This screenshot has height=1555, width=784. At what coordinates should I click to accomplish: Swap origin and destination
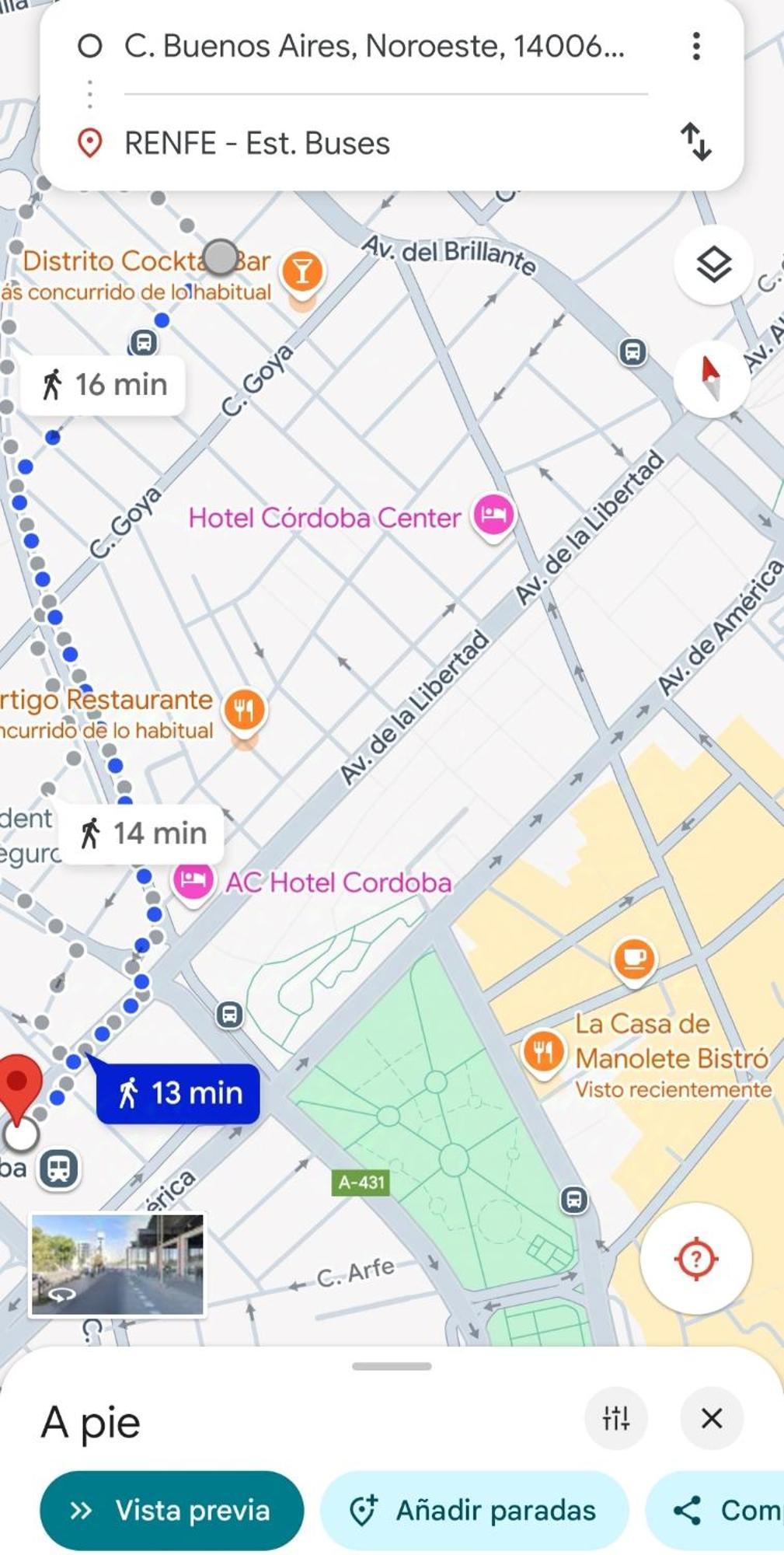[696, 142]
